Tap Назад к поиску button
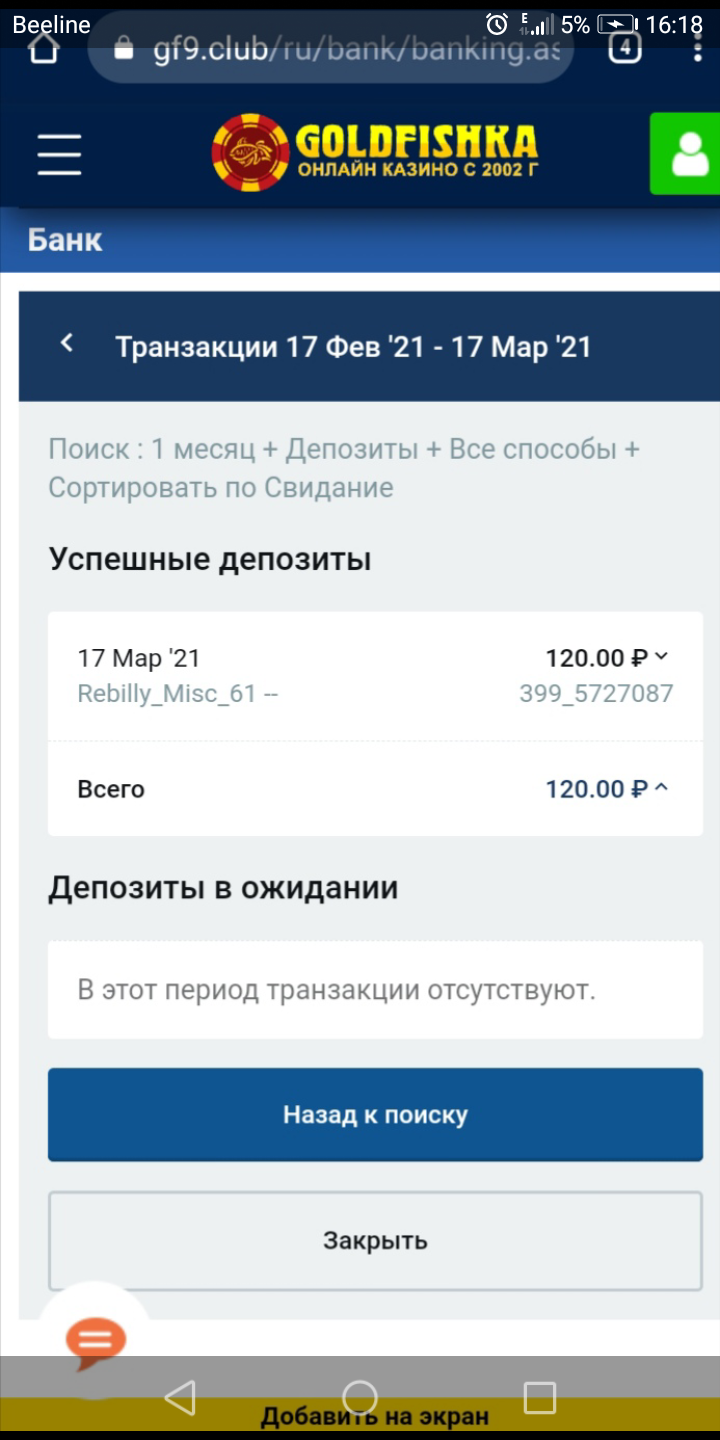Screen dimensions: 720x1440 pyautogui.click(x=375, y=1114)
